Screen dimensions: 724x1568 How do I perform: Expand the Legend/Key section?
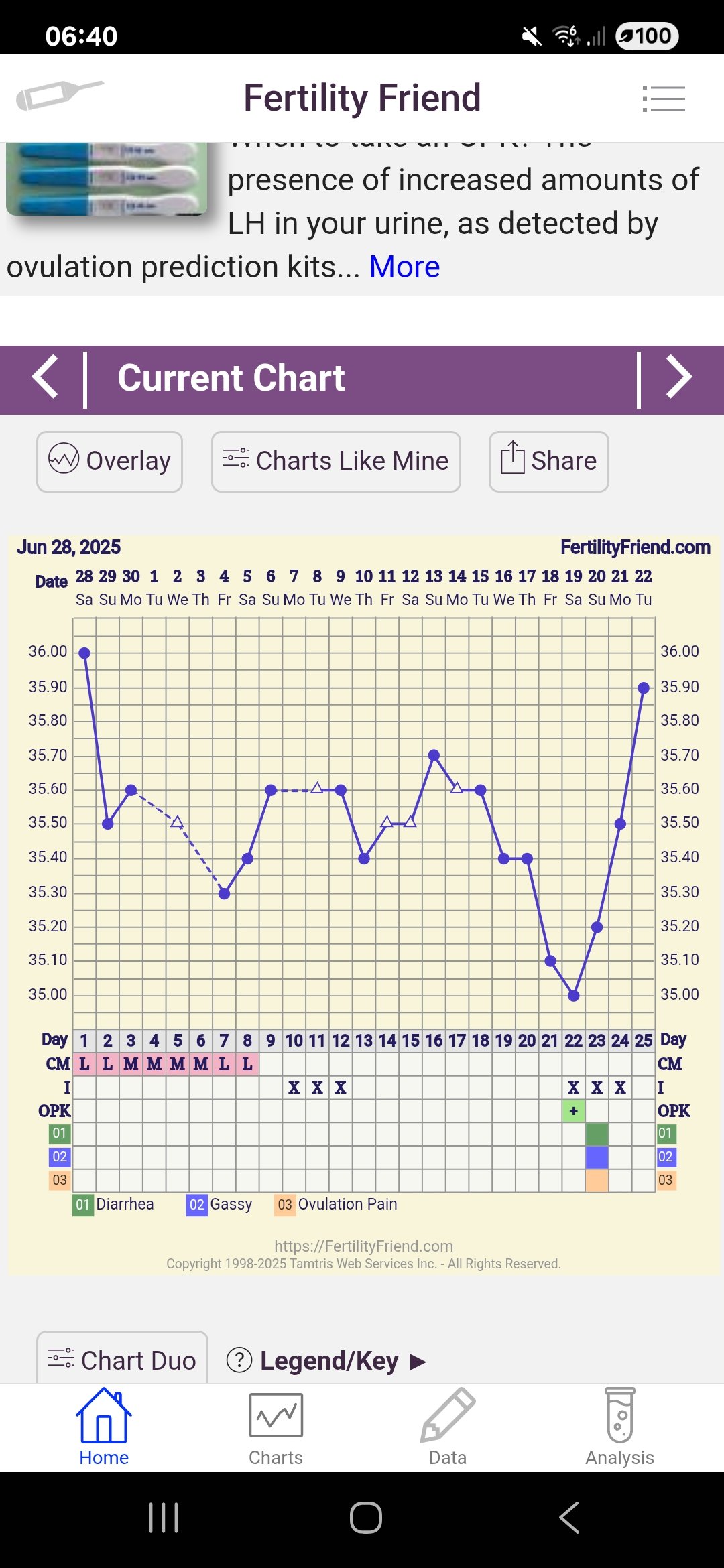pyautogui.click(x=327, y=1361)
